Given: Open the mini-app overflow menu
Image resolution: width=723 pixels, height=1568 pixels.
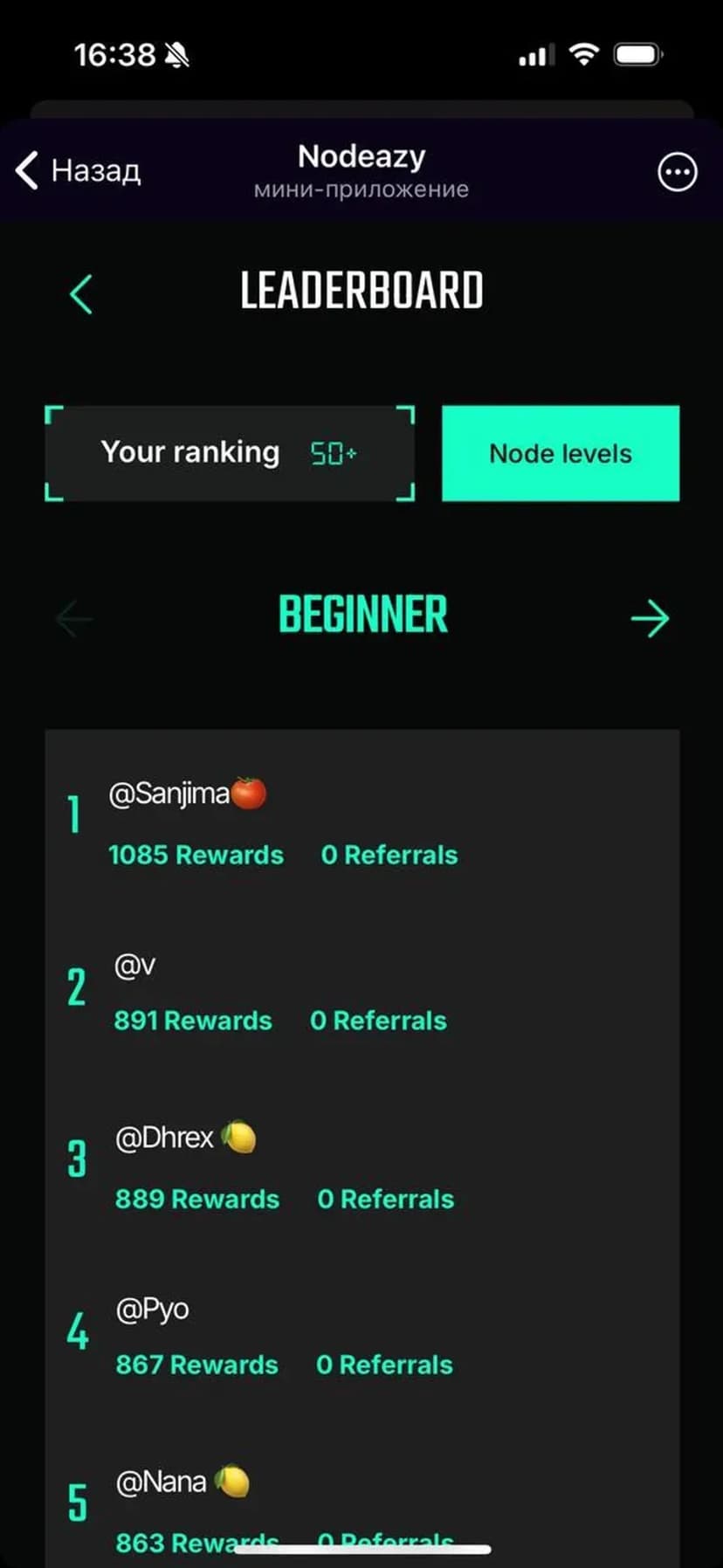Looking at the screenshot, I should [x=677, y=172].
